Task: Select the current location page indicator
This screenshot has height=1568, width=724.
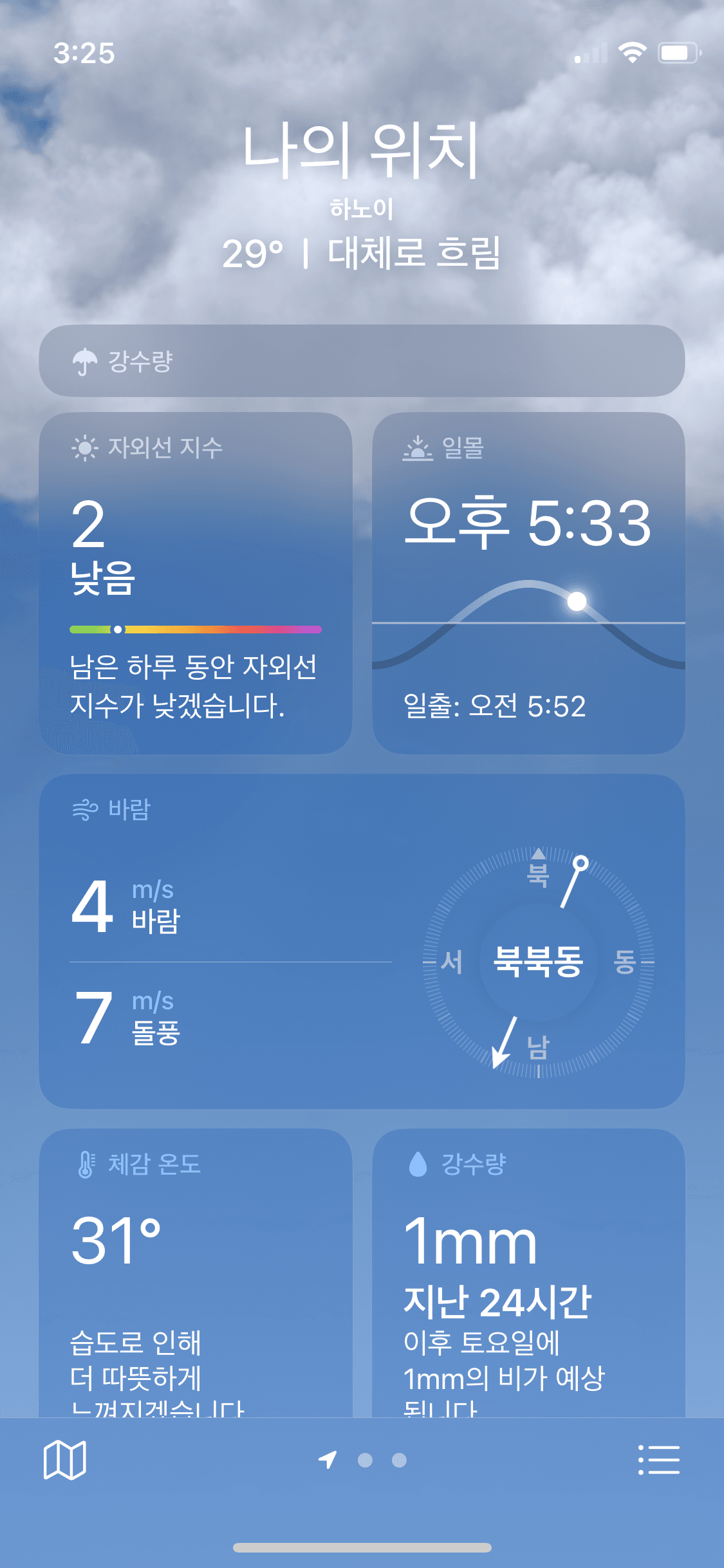Action: (328, 1459)
